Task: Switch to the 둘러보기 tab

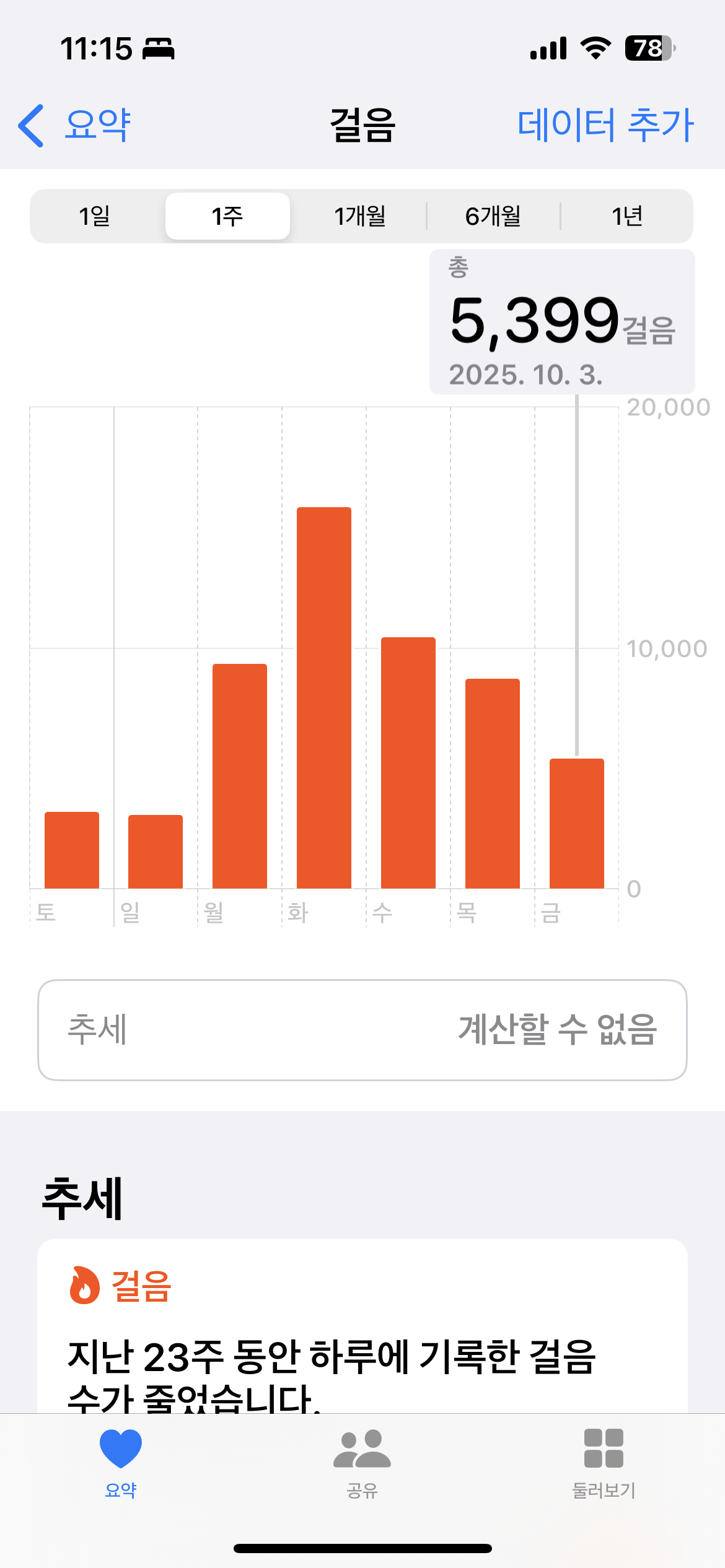Action: click(x=604, y=1463)
